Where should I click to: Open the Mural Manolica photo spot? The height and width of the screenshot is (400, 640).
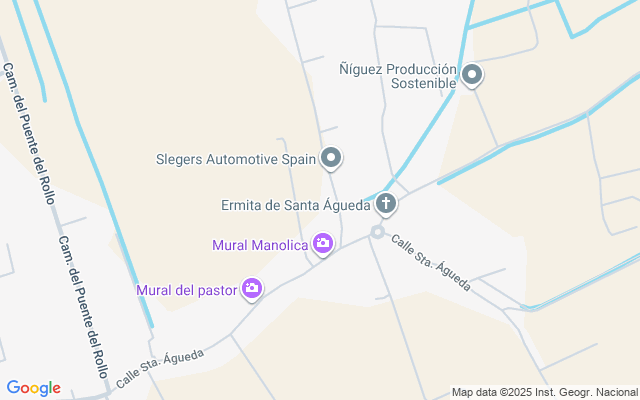(323, 244)
